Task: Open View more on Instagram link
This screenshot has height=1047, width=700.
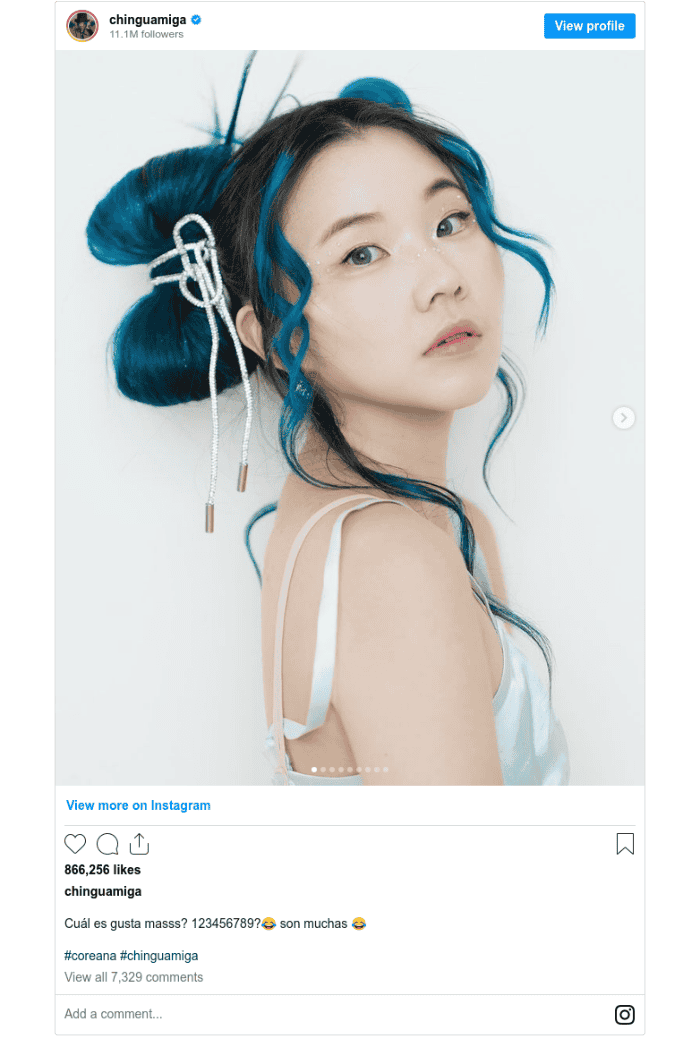Action: tap(138, 805)
